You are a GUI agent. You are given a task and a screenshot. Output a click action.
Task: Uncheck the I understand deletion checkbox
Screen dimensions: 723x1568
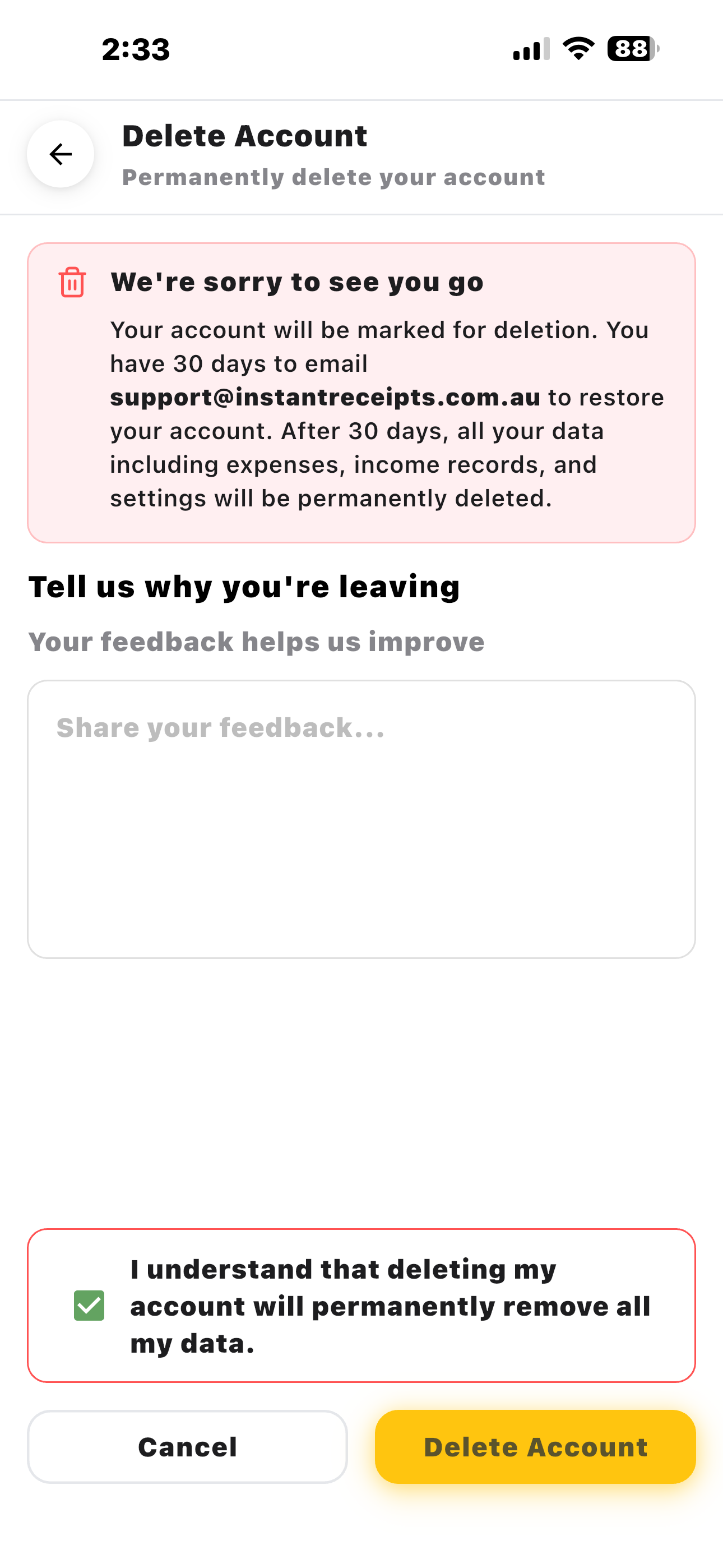tap(89, 1306)
